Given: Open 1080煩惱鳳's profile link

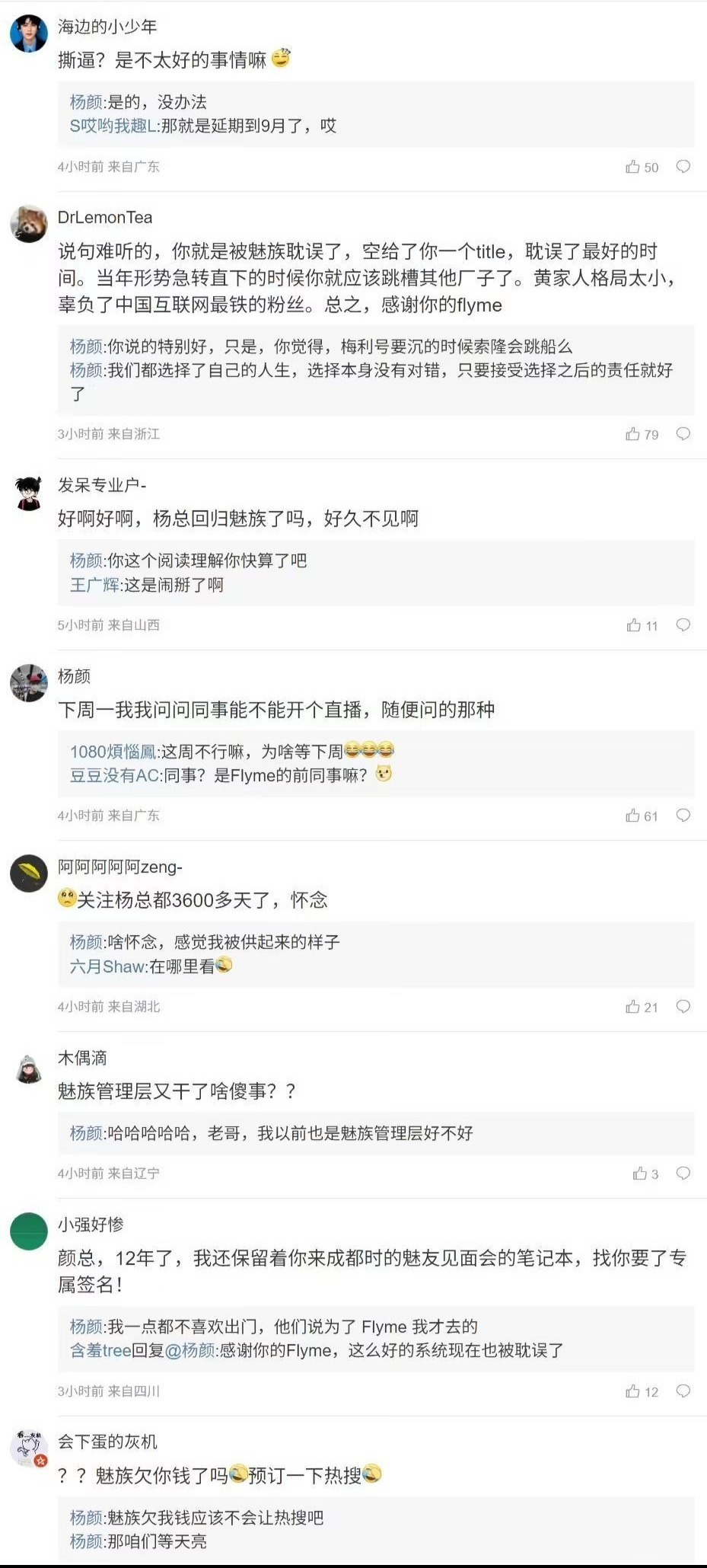Looking at the screenshot, I should click(x=113, y=752).
